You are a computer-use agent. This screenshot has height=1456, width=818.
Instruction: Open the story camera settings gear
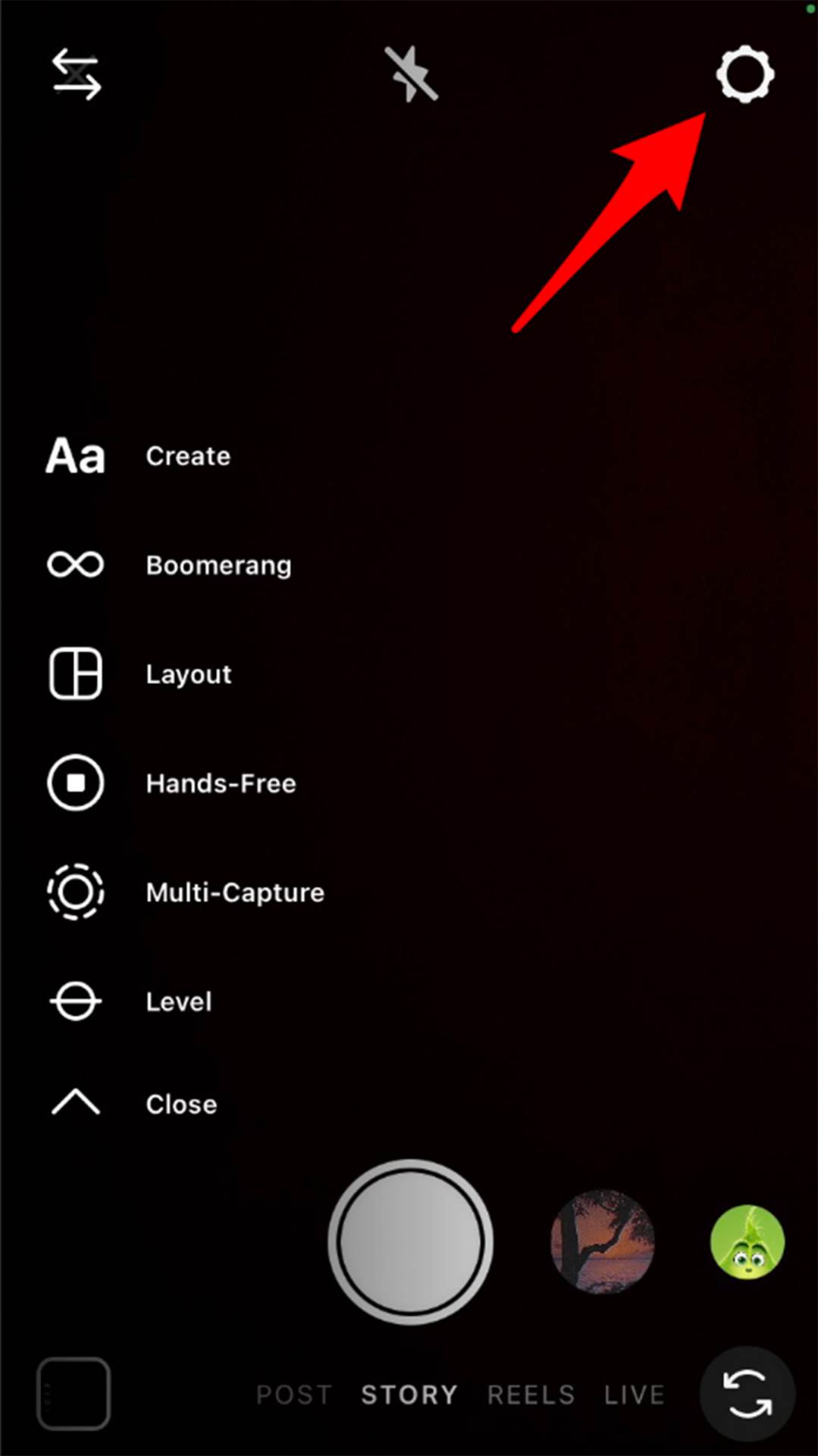pos(744,75)
